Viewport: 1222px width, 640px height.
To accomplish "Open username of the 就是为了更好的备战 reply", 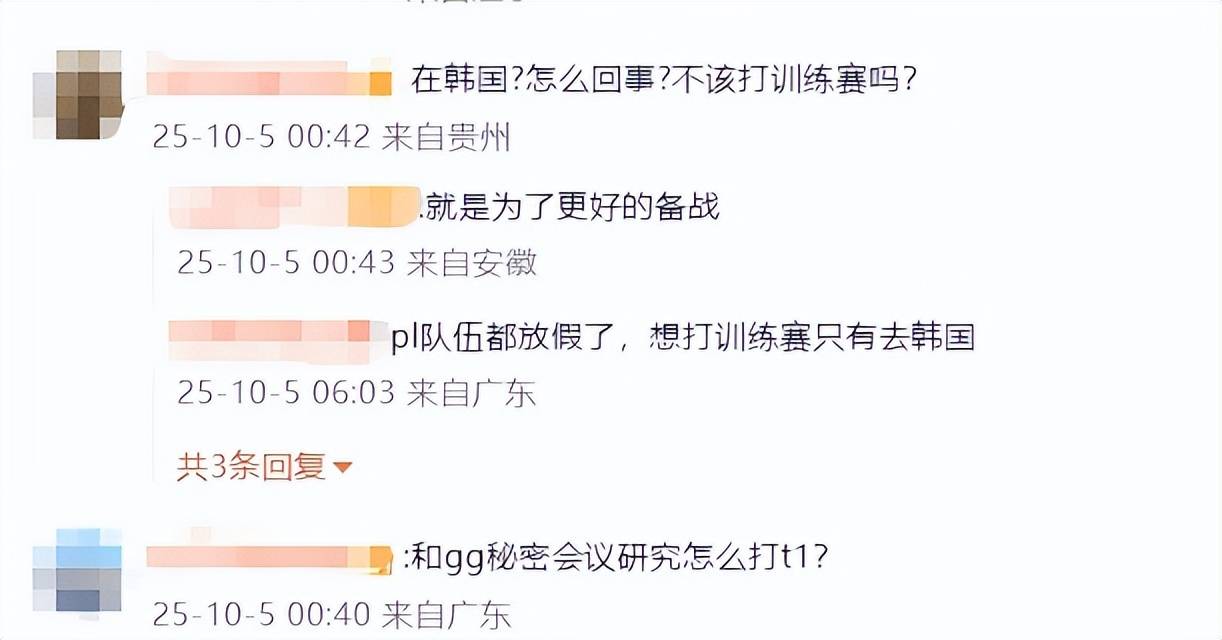I will pyautogui.click(x=295, y=206).
